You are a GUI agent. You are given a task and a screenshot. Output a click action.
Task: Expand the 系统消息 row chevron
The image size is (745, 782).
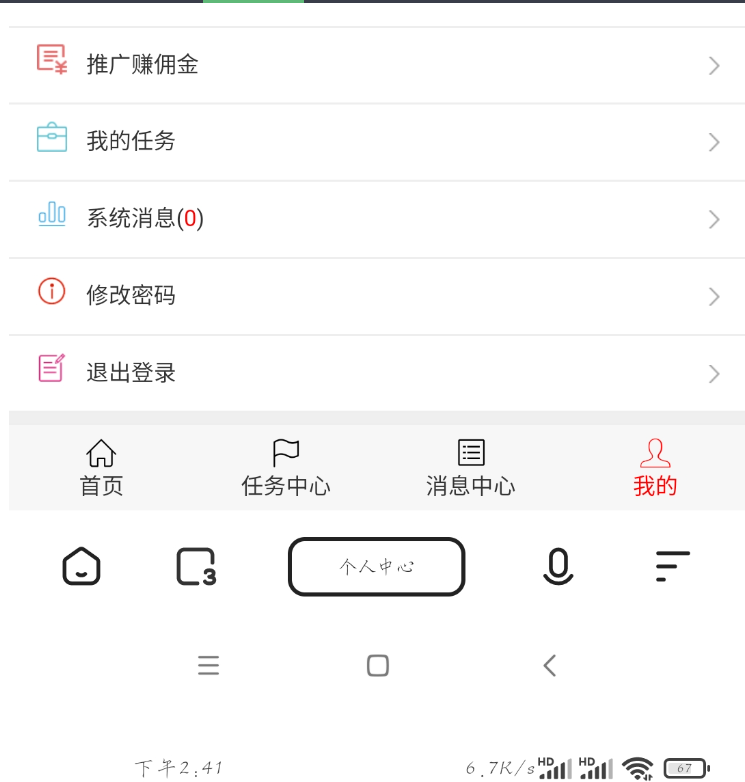click(713, 218)
